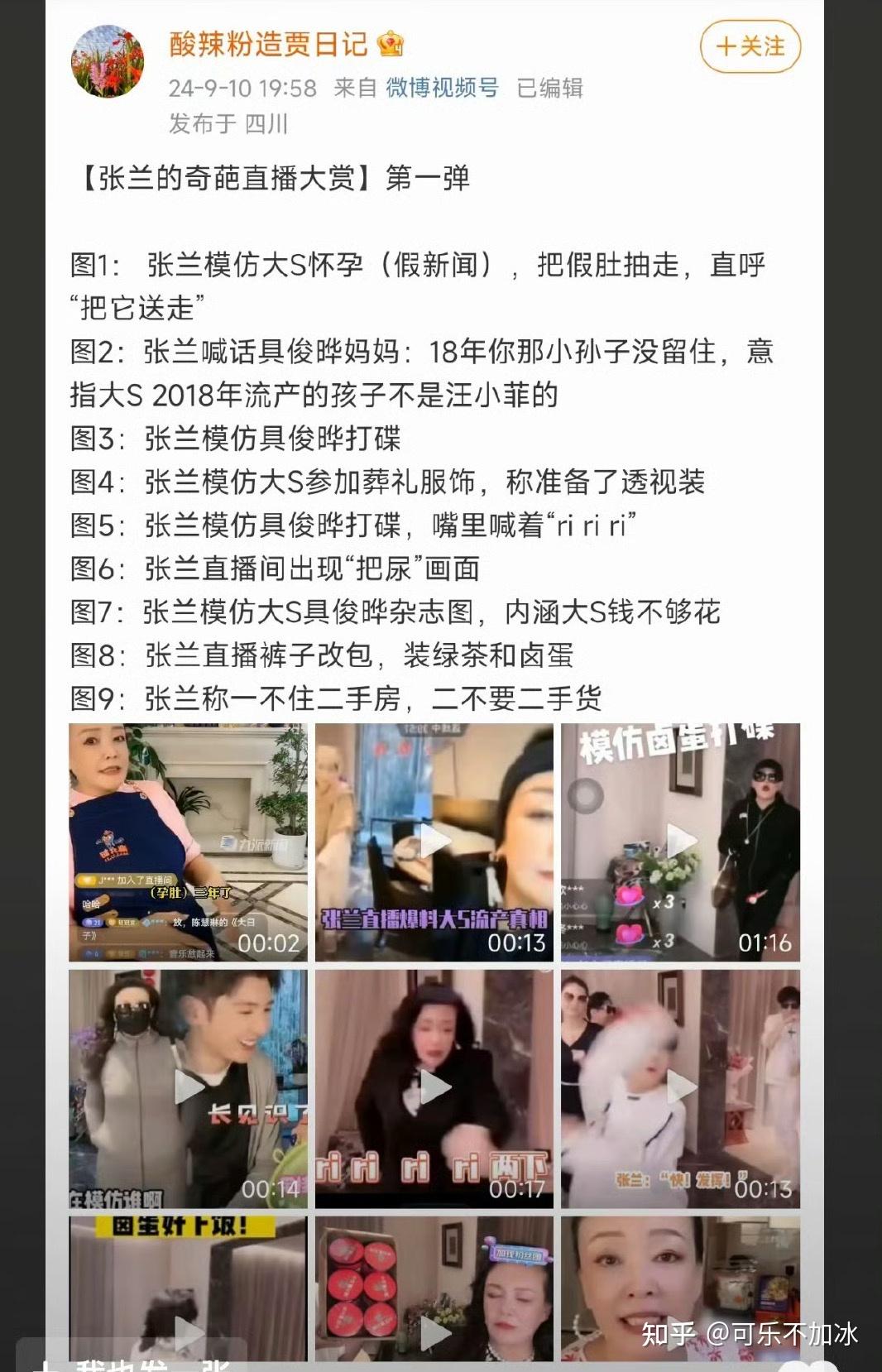
Task: Play the 00:17 video with ri ri ri caption
Action: click(x=434, y=1088)
